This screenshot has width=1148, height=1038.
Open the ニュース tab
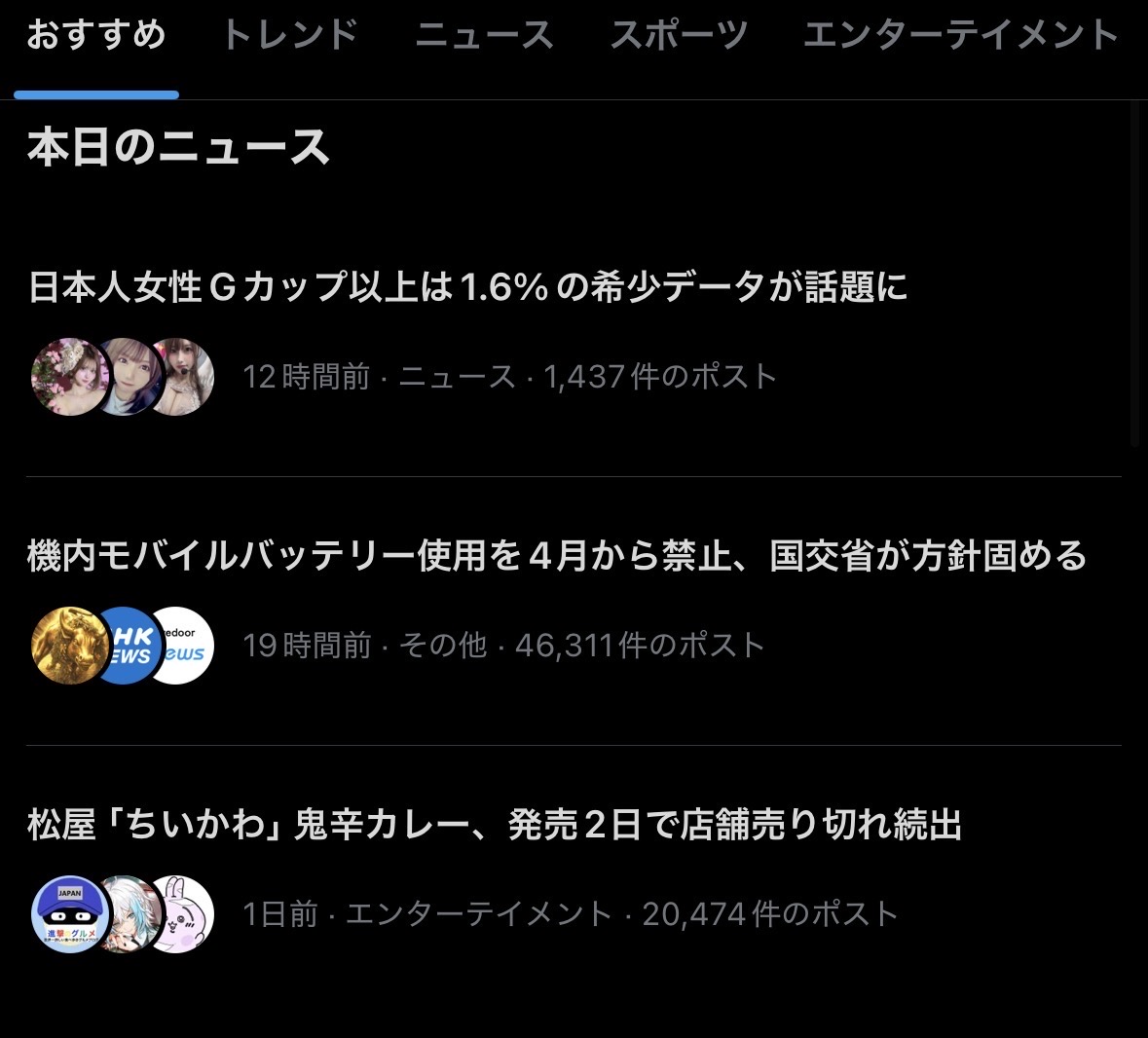[x=484, y=36]
